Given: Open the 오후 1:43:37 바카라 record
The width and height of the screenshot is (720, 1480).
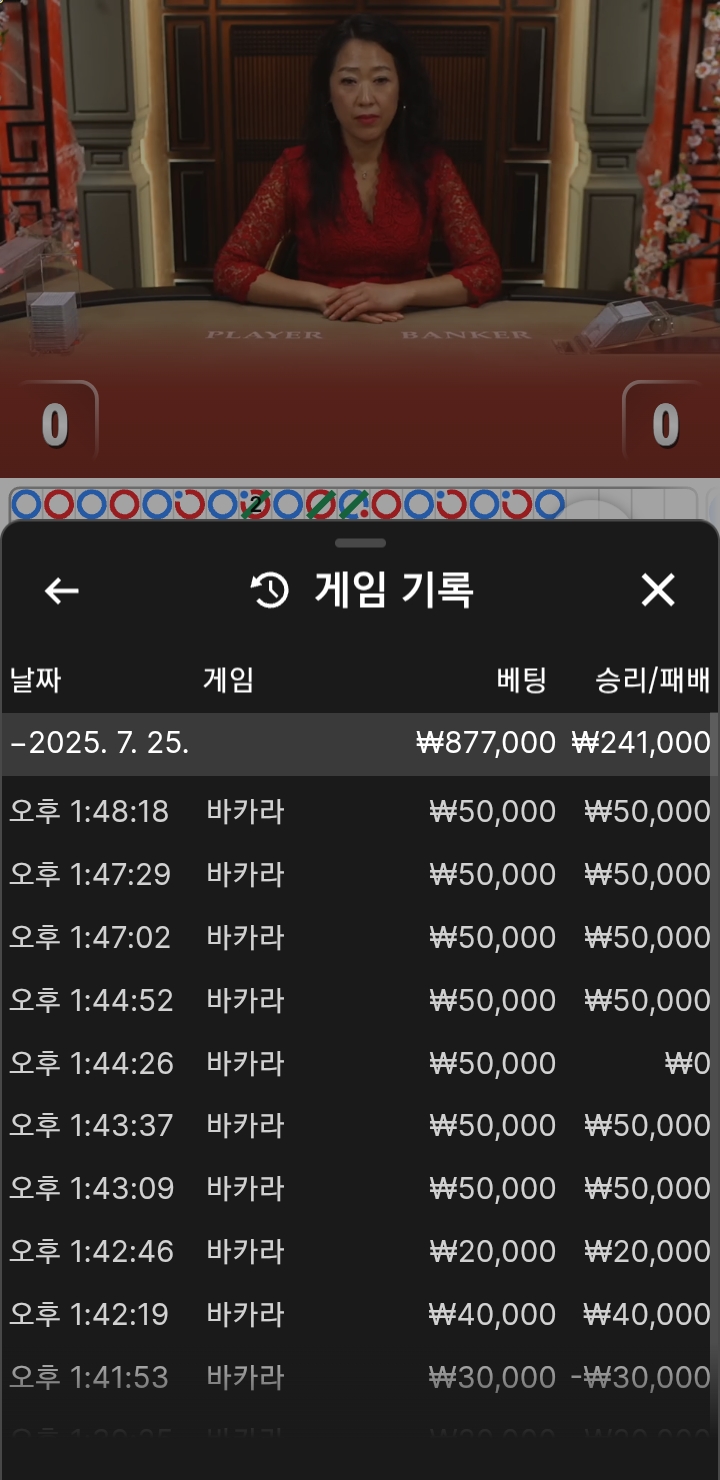Looking at the screenshot, I should point(358,1125).
